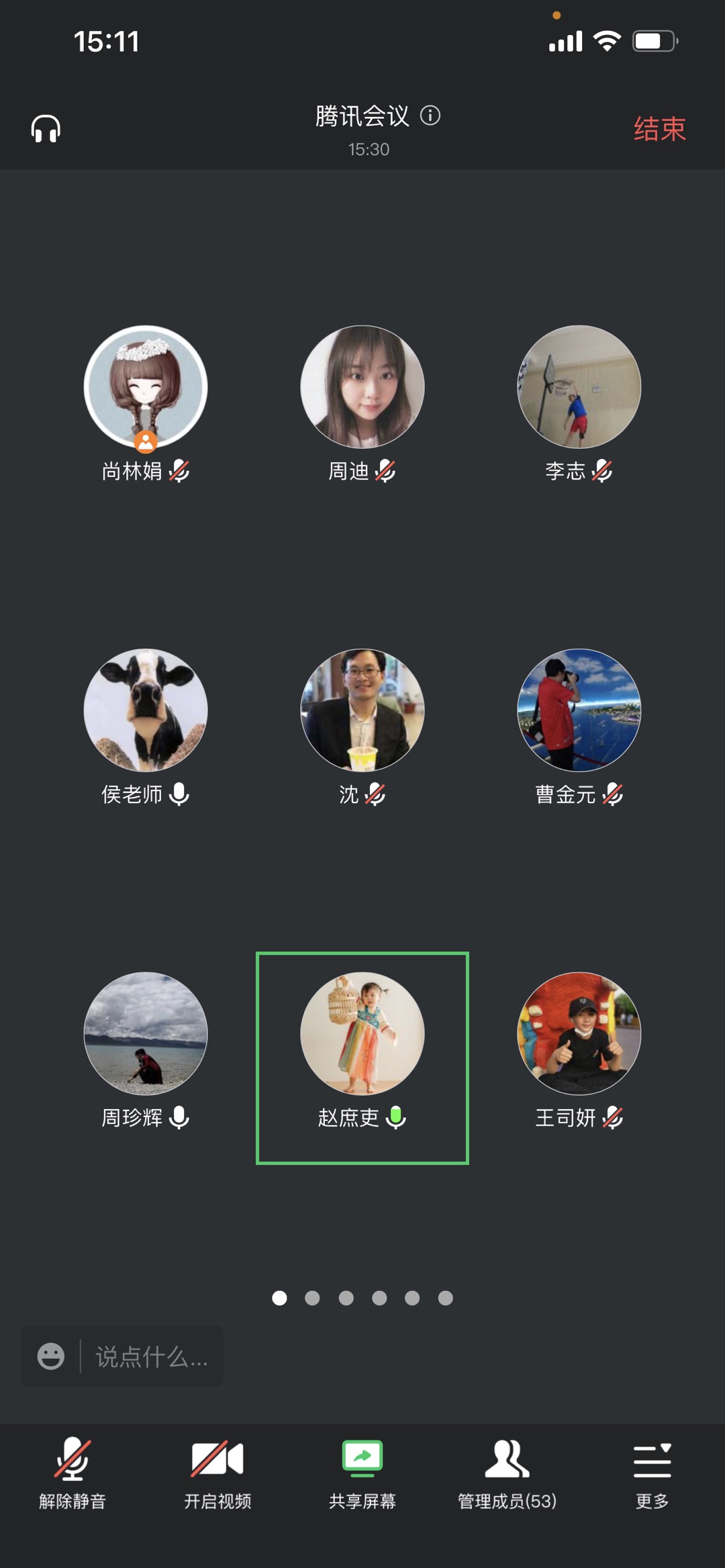Tap the 说点什么 chat input
Screen dimensions: 725x1568
[x=152, y=1357]
